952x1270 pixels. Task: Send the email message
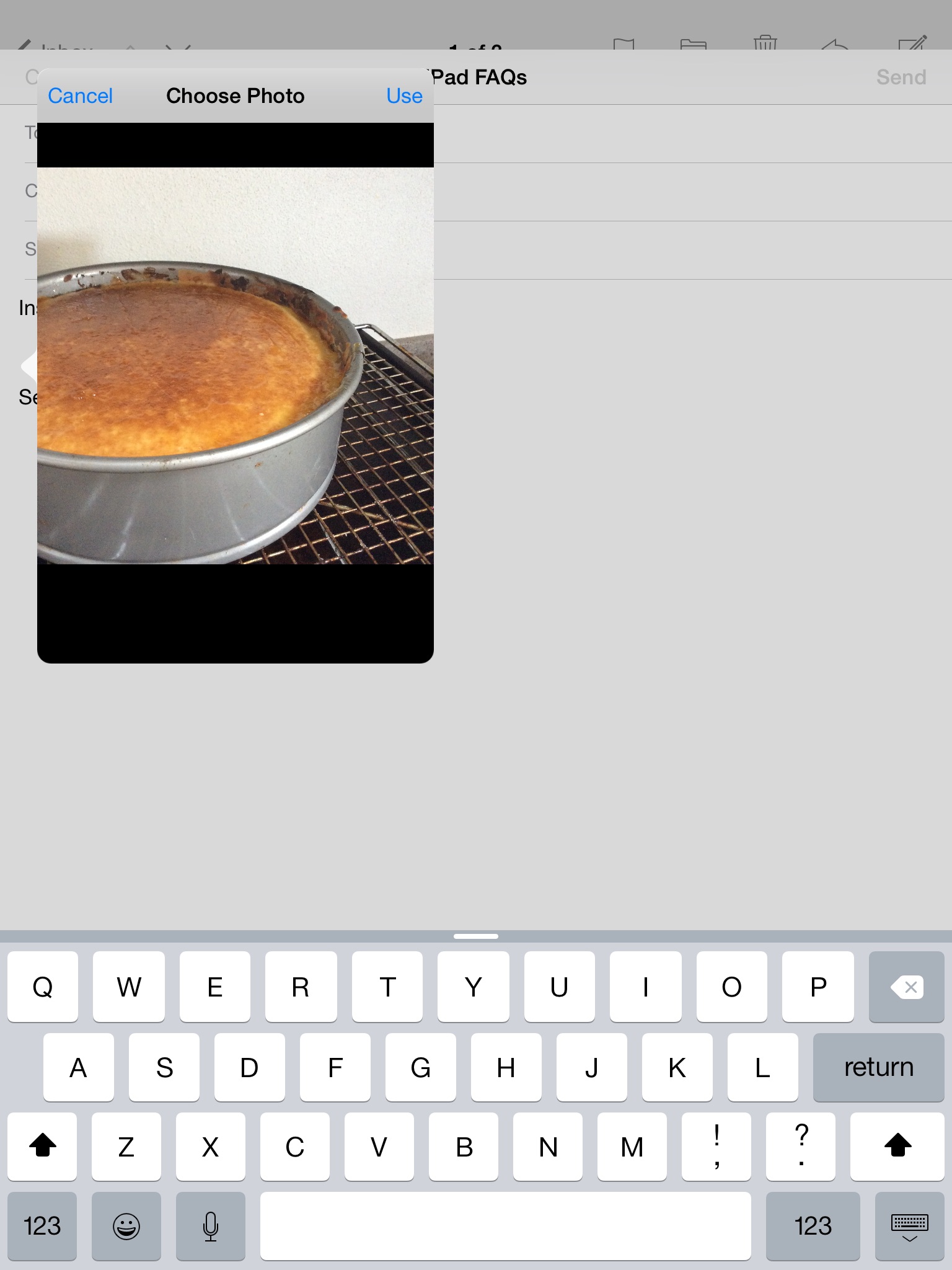pyautogui.click(x=901, y=78)
